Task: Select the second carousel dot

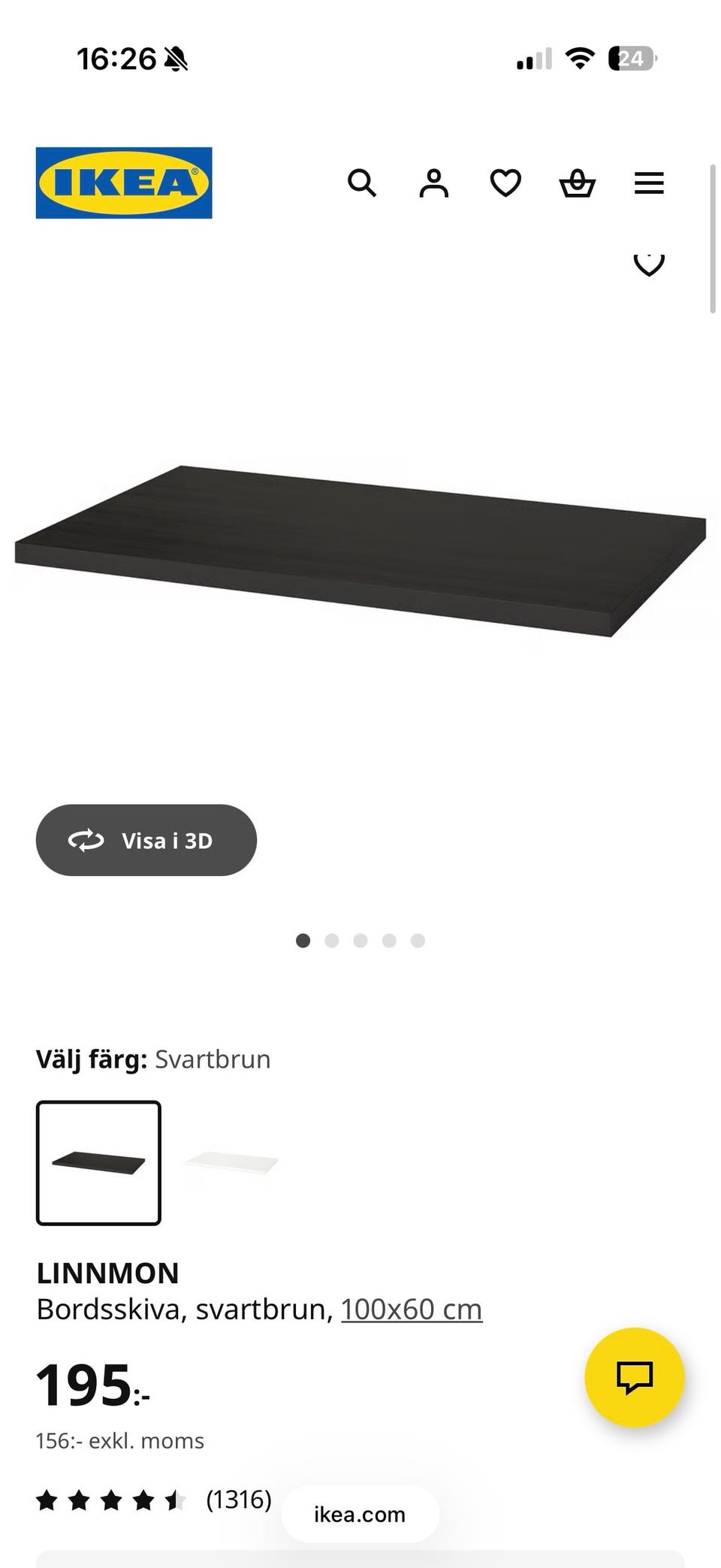Action: pyautogui.click(x=332, y=940)
